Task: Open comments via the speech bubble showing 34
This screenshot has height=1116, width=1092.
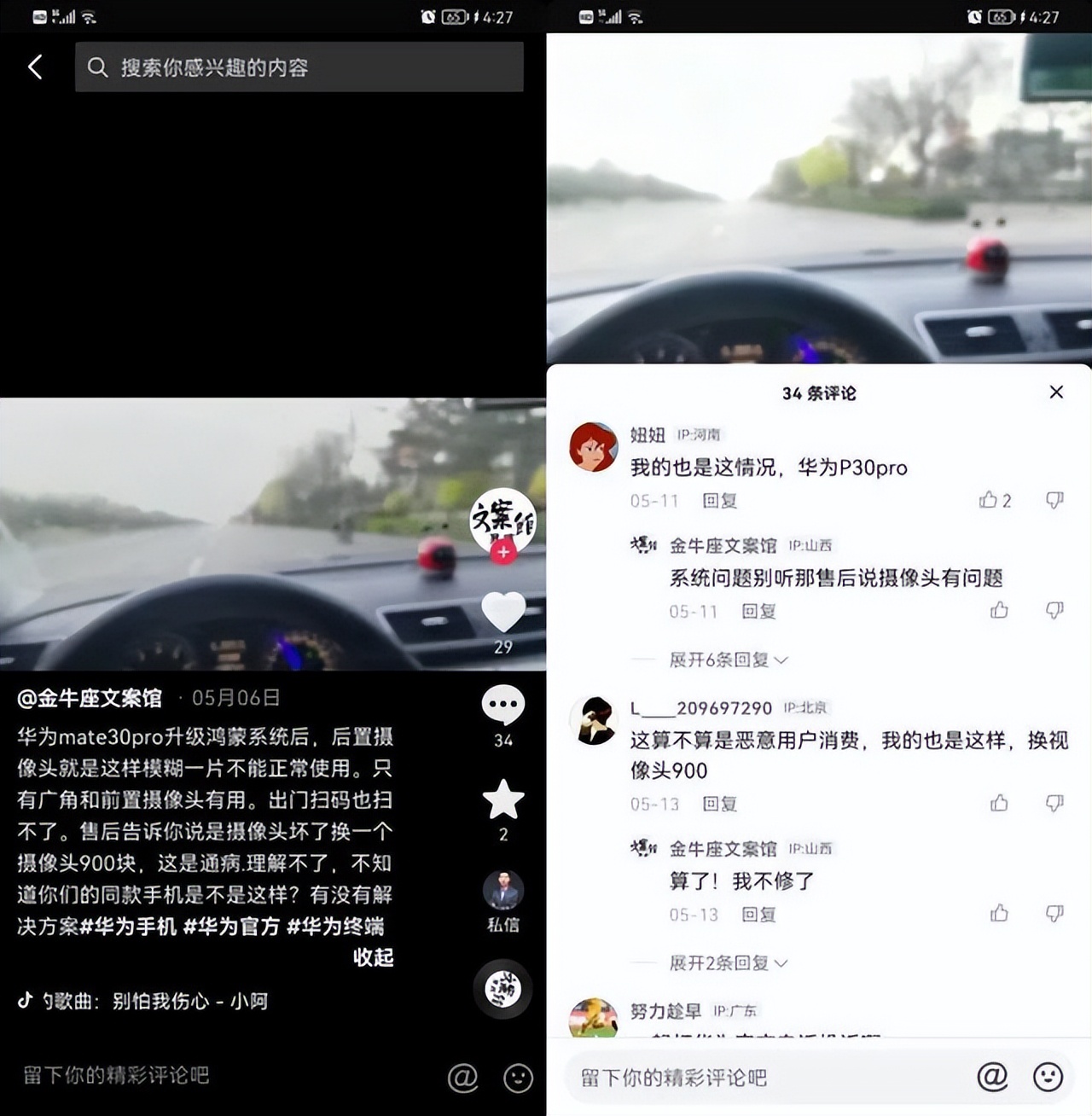Action: pyautogui.click(x=503, y=705)
